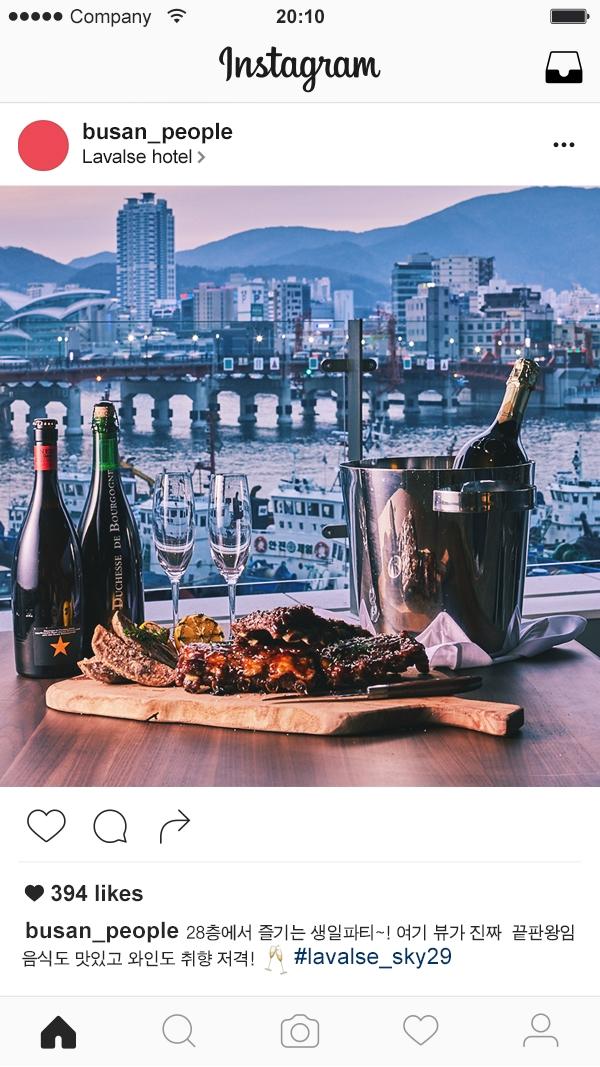Open the Camera tab
This screenshot has width=600, height=1067.
point(300,1031)
